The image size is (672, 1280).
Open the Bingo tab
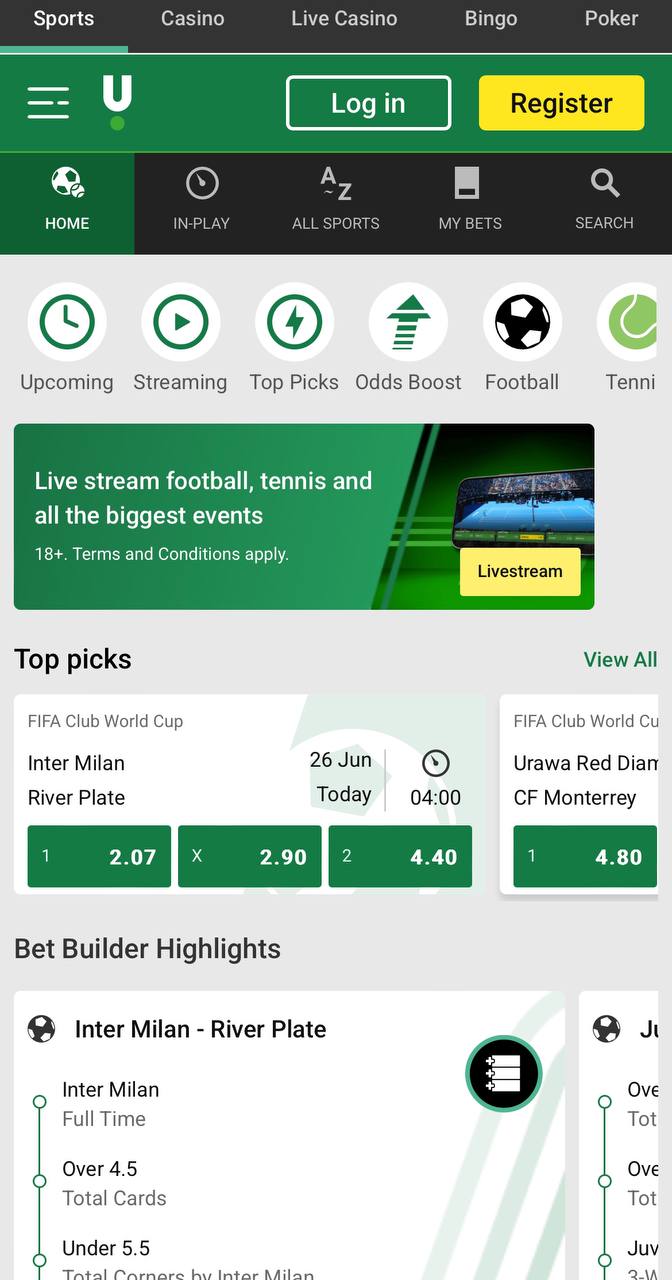click(x=491, y=19)
